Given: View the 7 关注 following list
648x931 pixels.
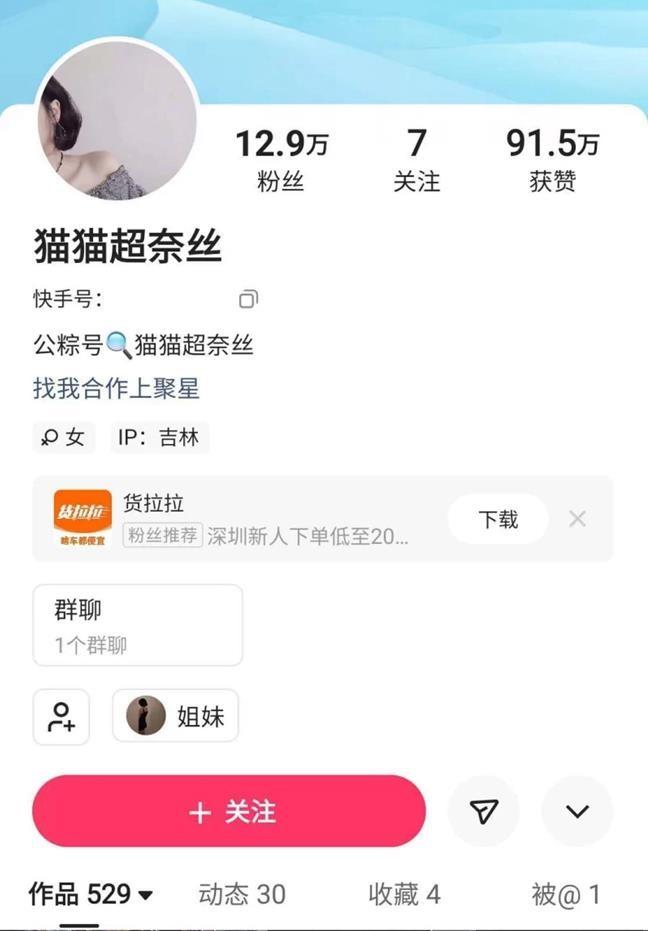Looking at the screenshot, I should pos(417,160).
